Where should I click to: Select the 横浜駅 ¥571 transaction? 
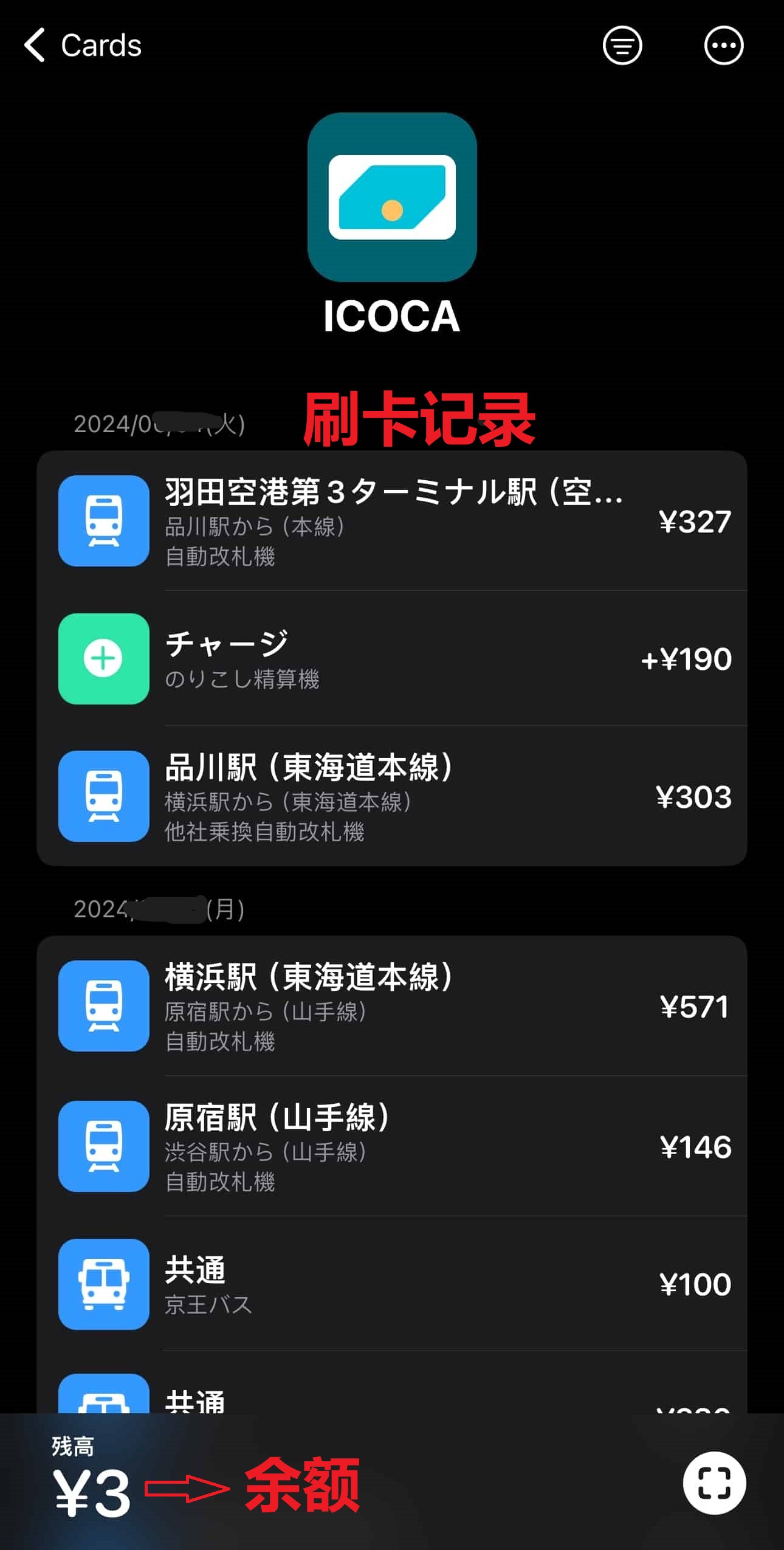point(392,1006)
